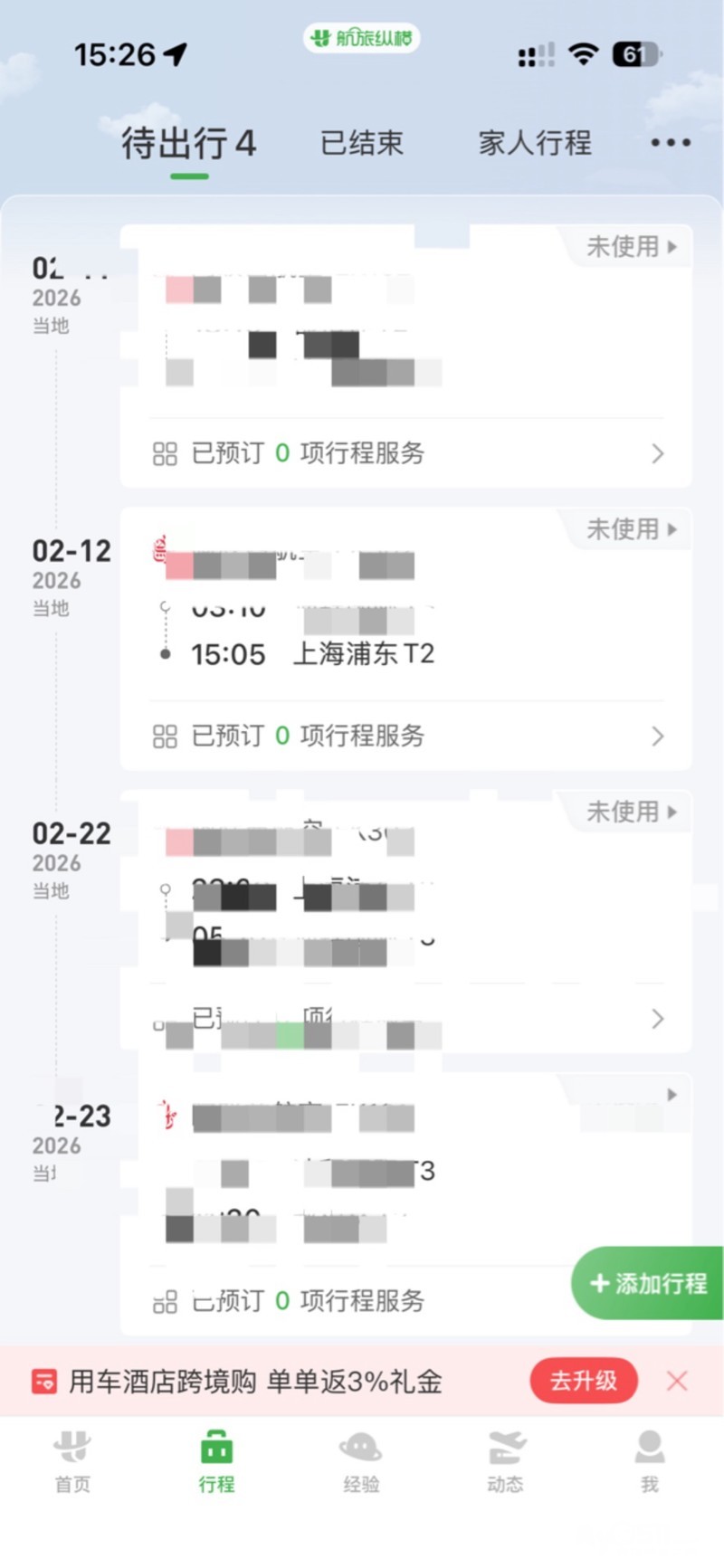Tap 去升级 on the promo banner
This screenshot has width=724, height=1568.
(584, 1381)
